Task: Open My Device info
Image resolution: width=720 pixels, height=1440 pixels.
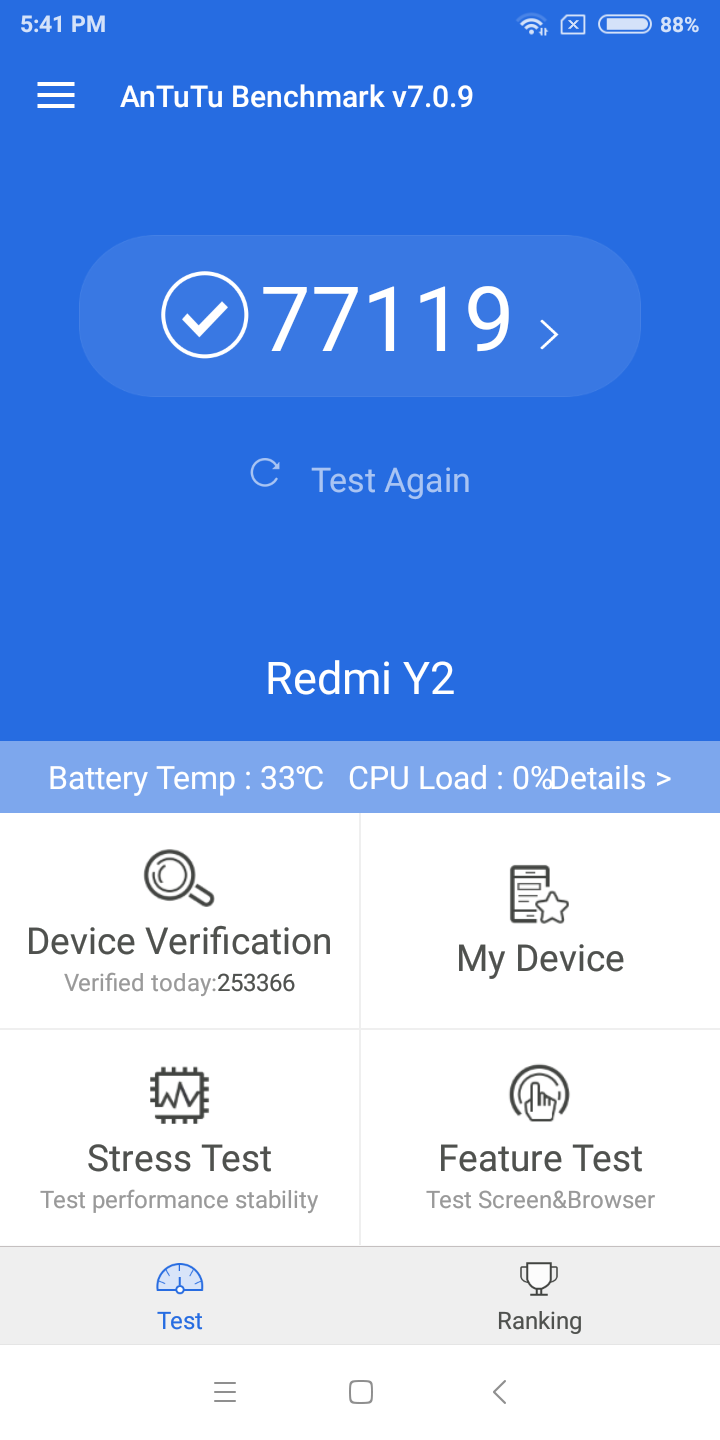Action: coord(540,920)
